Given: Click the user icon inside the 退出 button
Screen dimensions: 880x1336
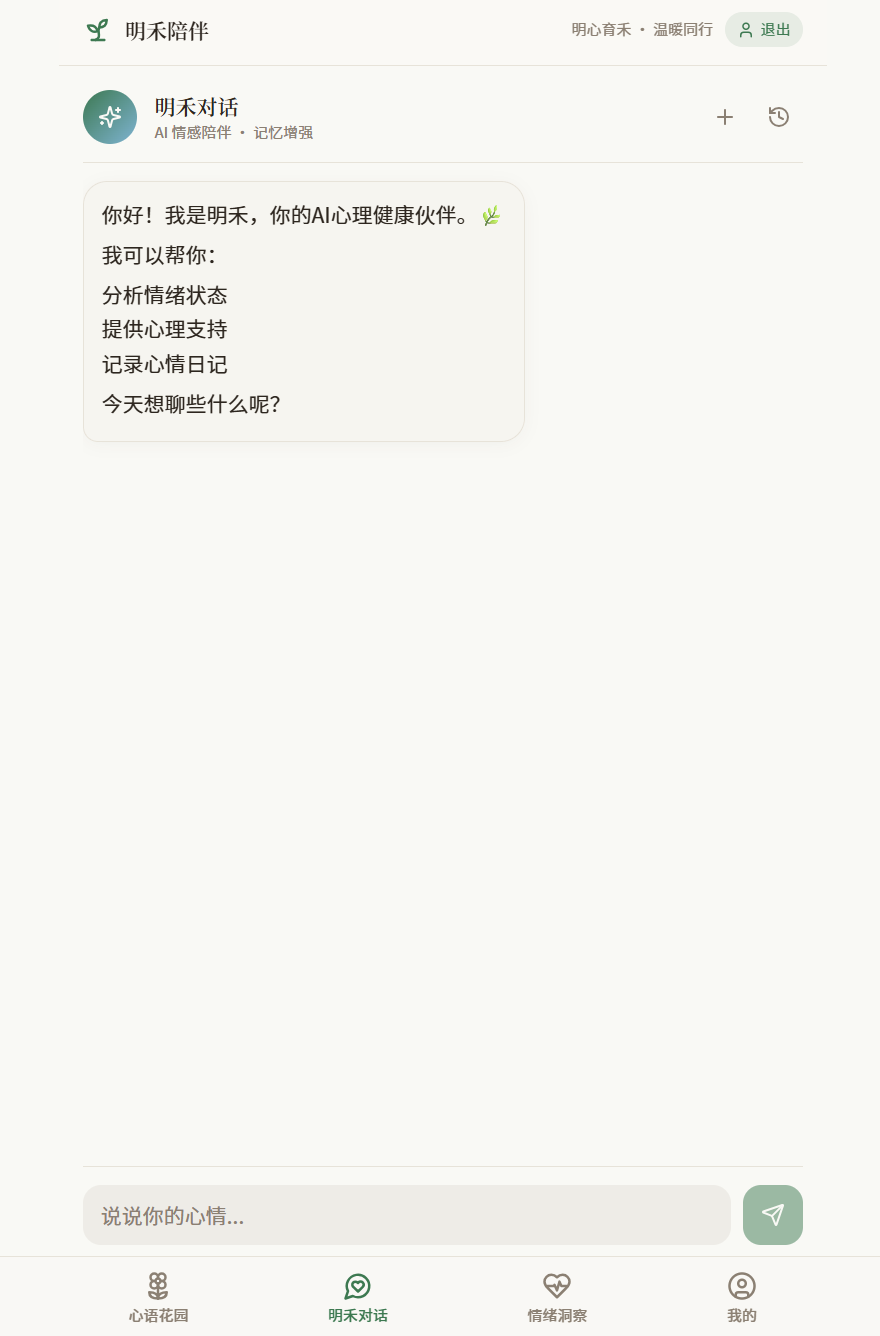Looking at the screenshot, I should coord(748,30).
